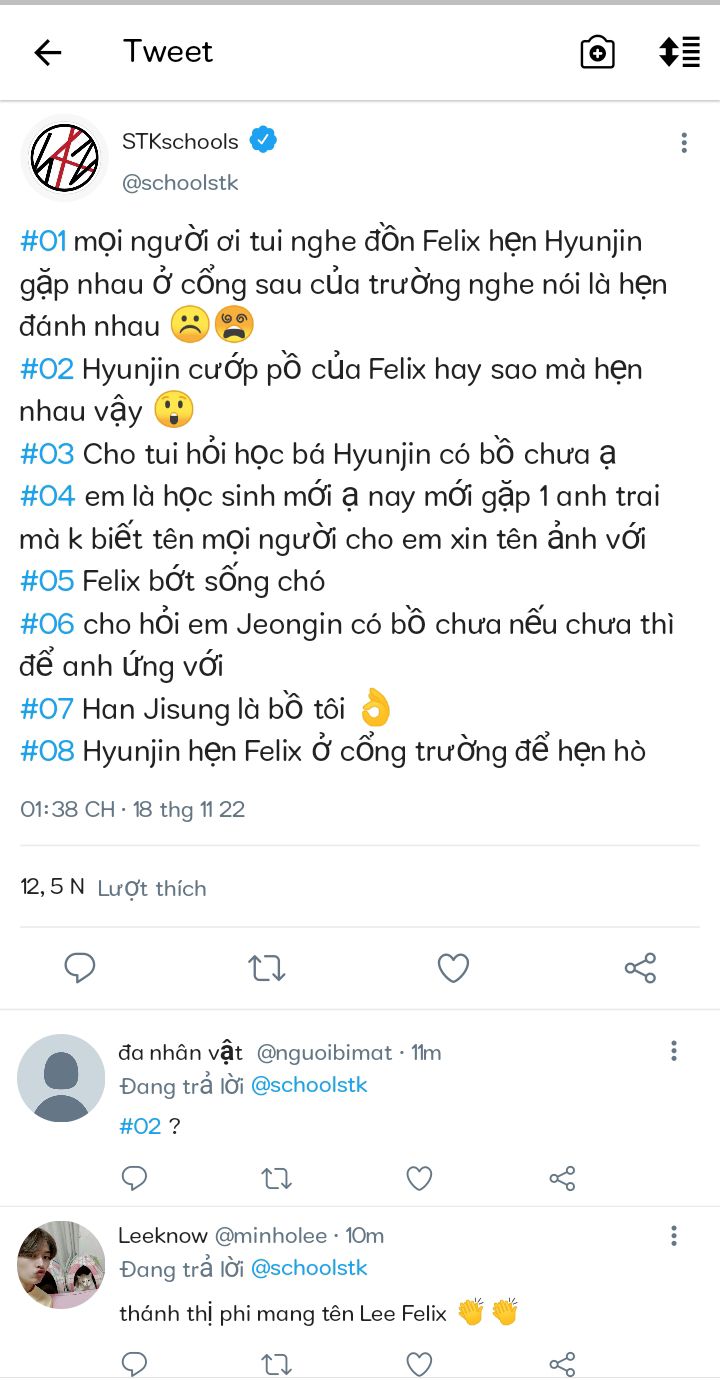Tap the camera icon in top bar
The height and width of the screenshot is (1380, 720).
click(597, 52)
